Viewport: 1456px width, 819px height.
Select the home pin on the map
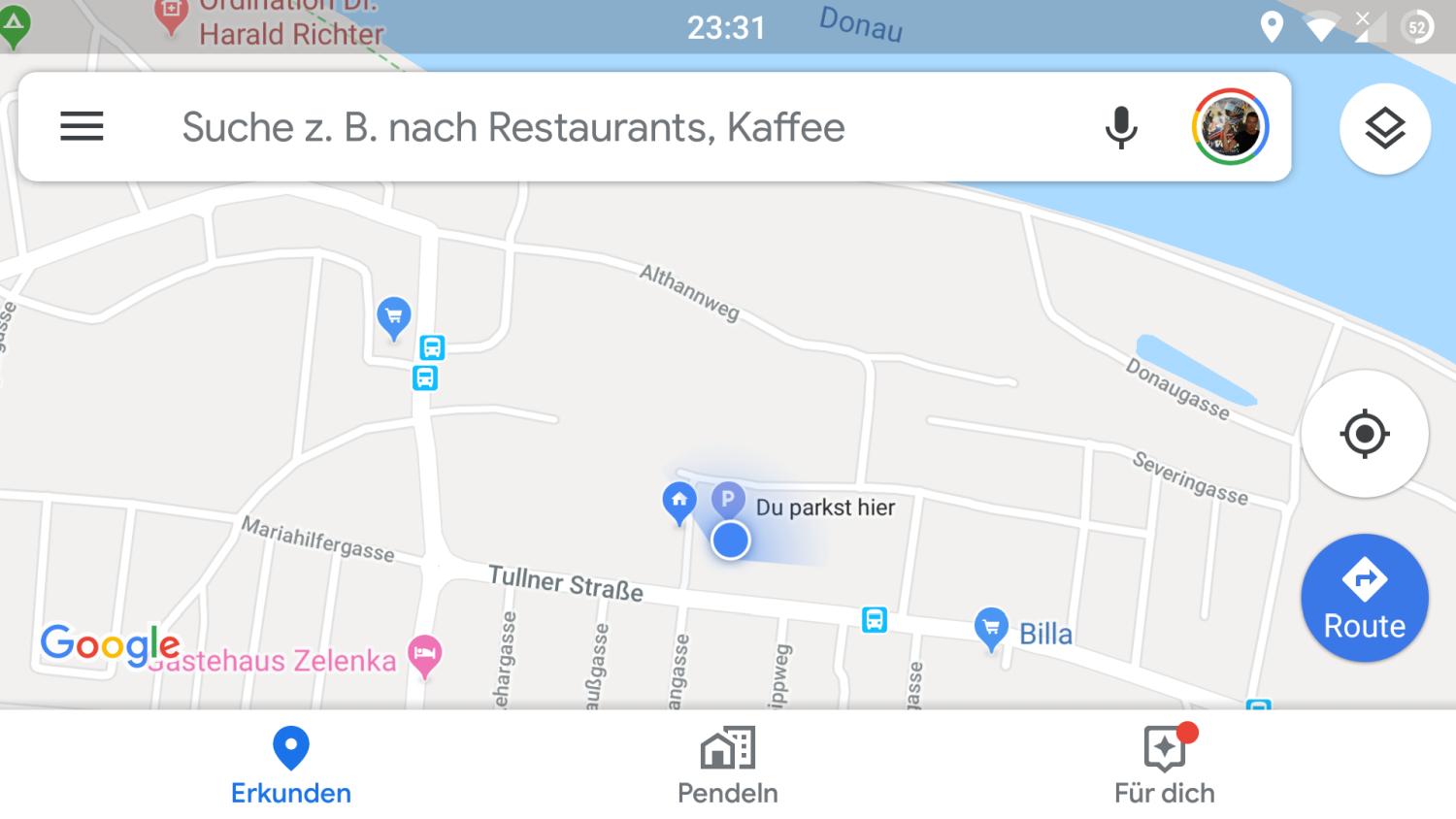(x=678, y=502)
